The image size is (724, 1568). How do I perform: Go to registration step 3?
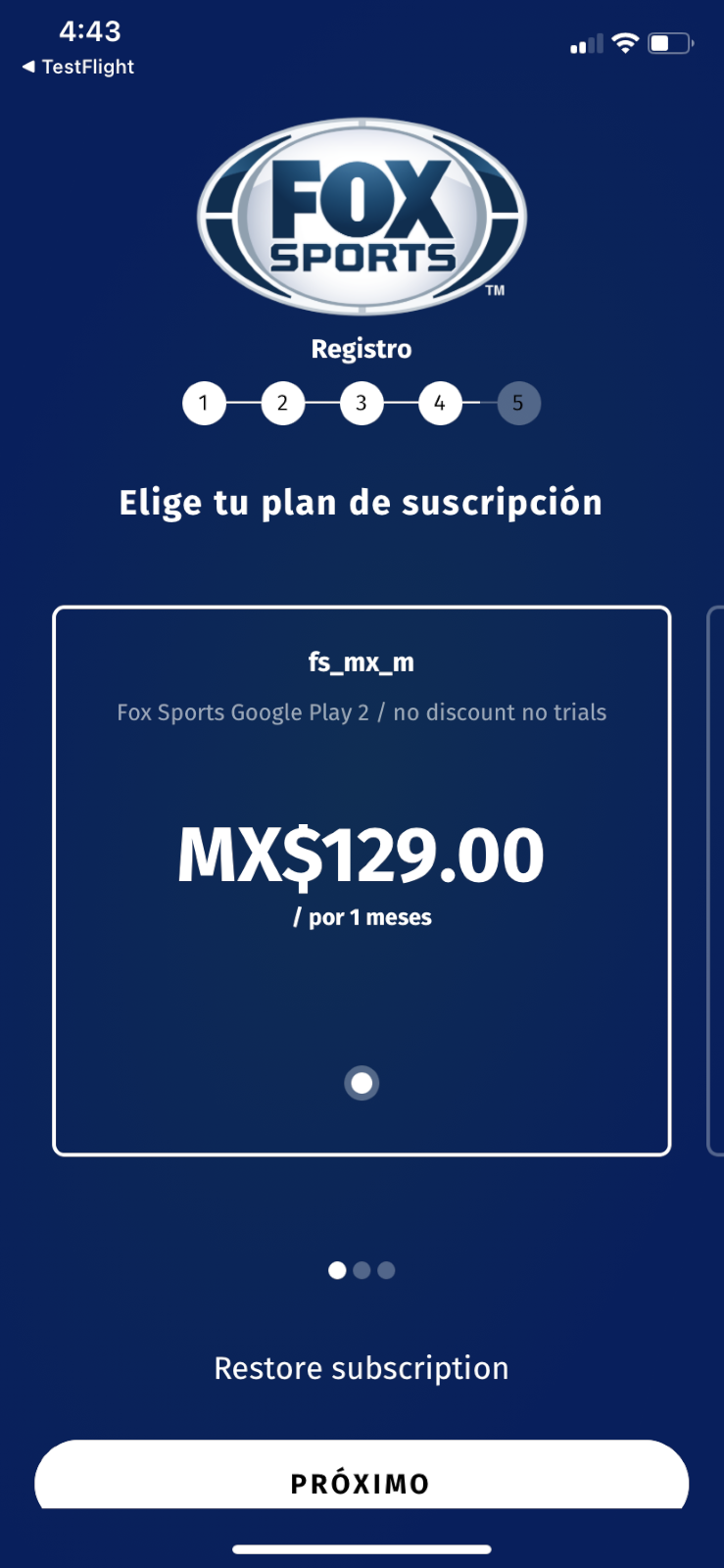click(x=362, y=403)
